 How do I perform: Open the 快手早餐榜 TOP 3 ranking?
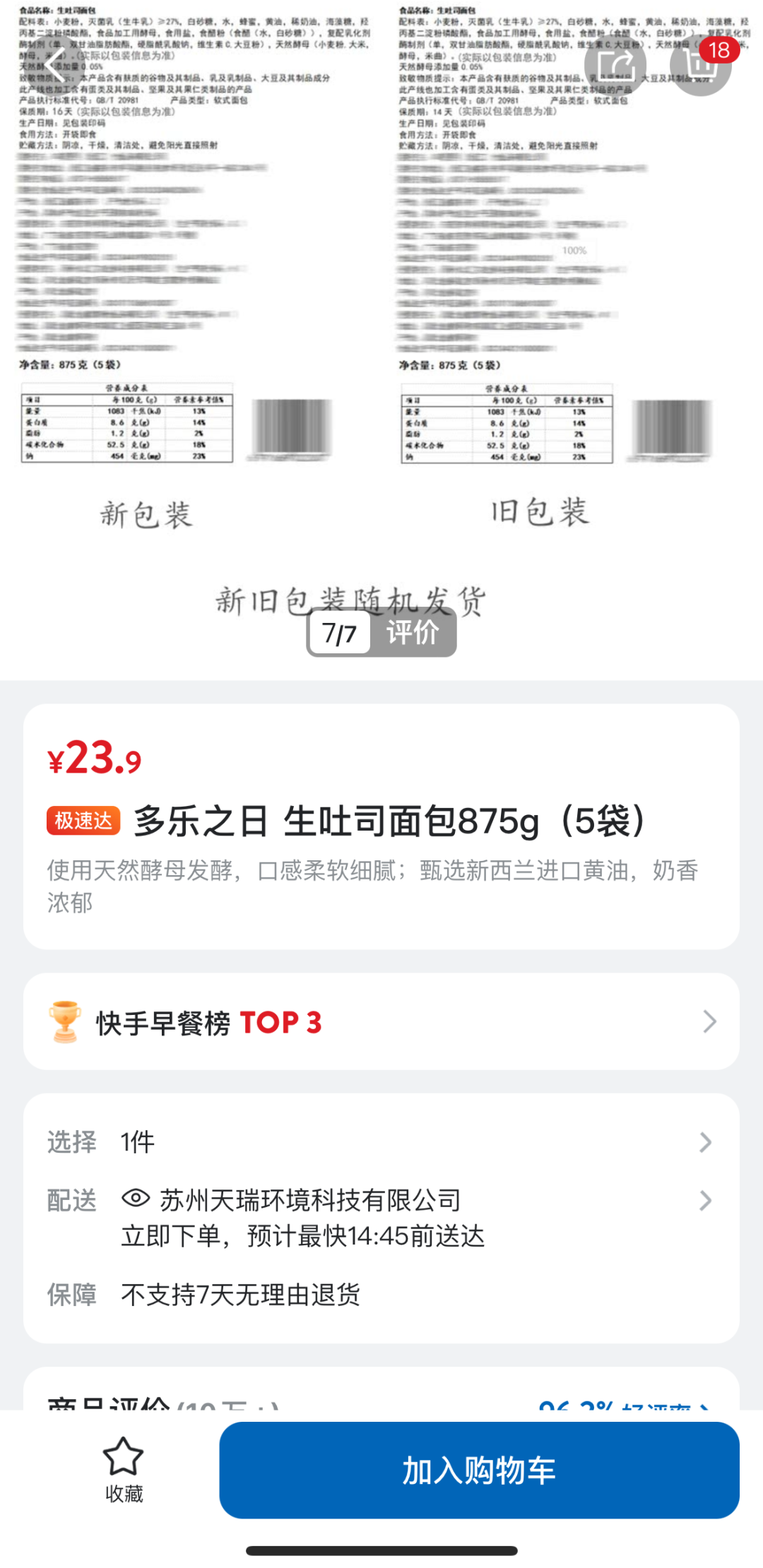[x=381, y=1022]
